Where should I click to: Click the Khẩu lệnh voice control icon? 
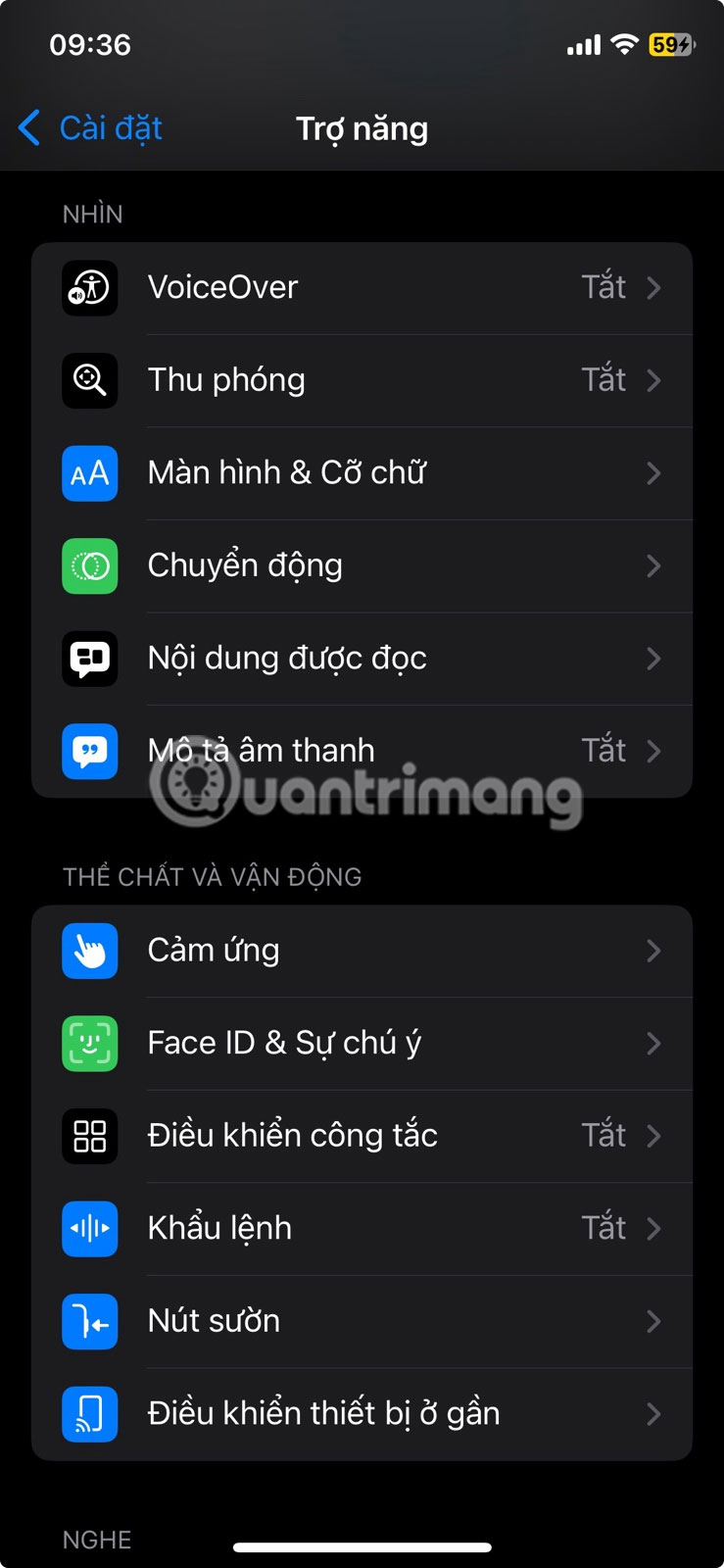point(89,1229)
